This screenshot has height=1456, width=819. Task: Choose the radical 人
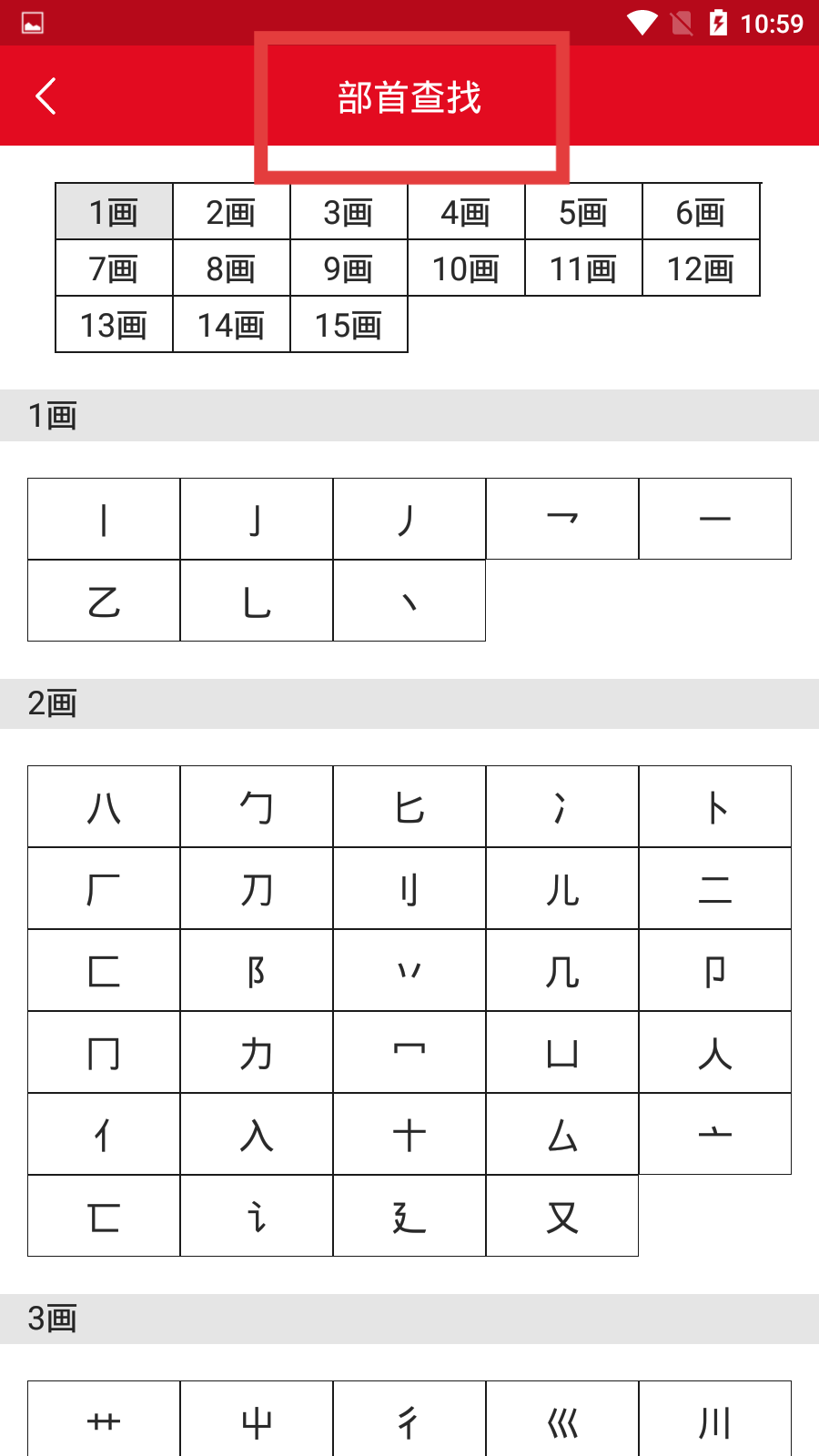(x=715, y=1052)
